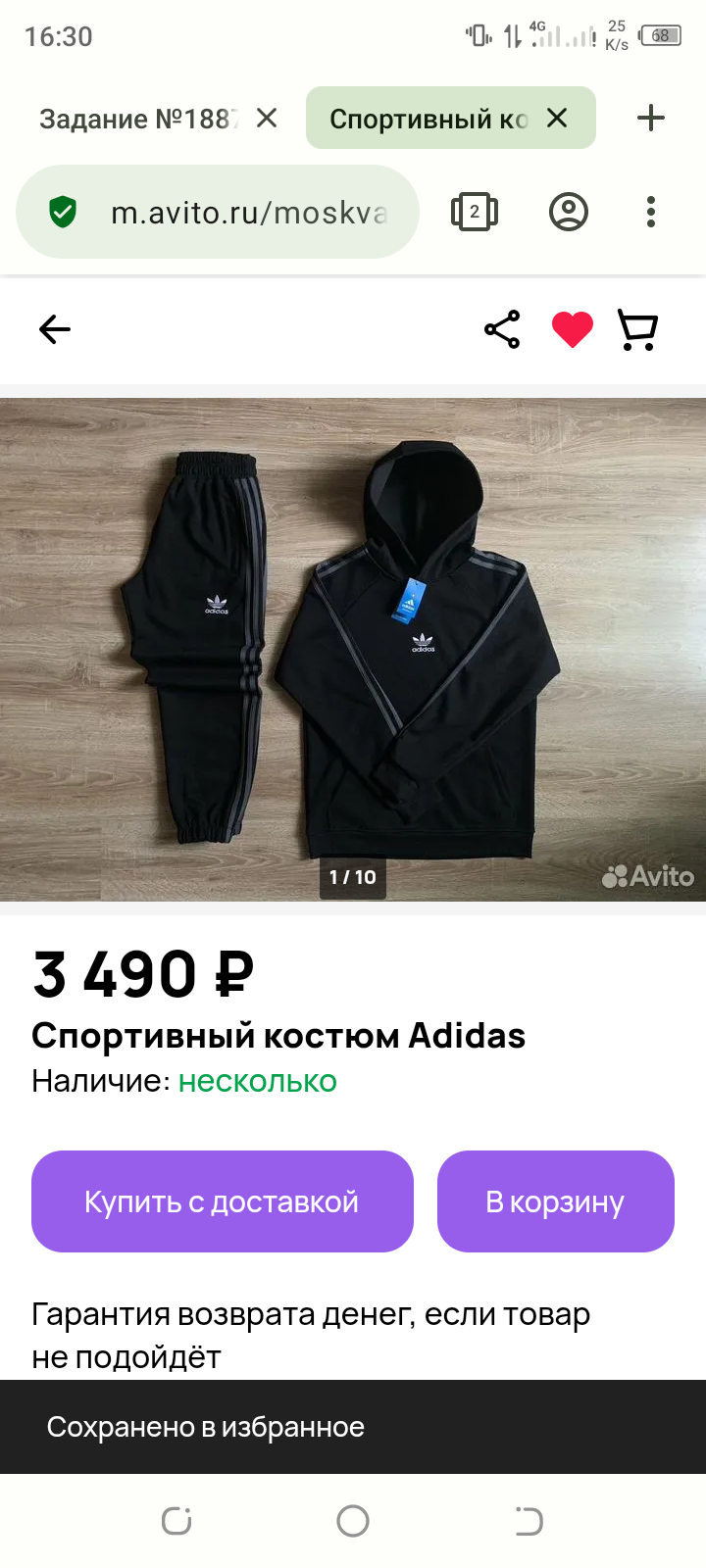Add the item with 'В корзину'
This screenshot has width=706, height=1568.
coord(555,1200)
